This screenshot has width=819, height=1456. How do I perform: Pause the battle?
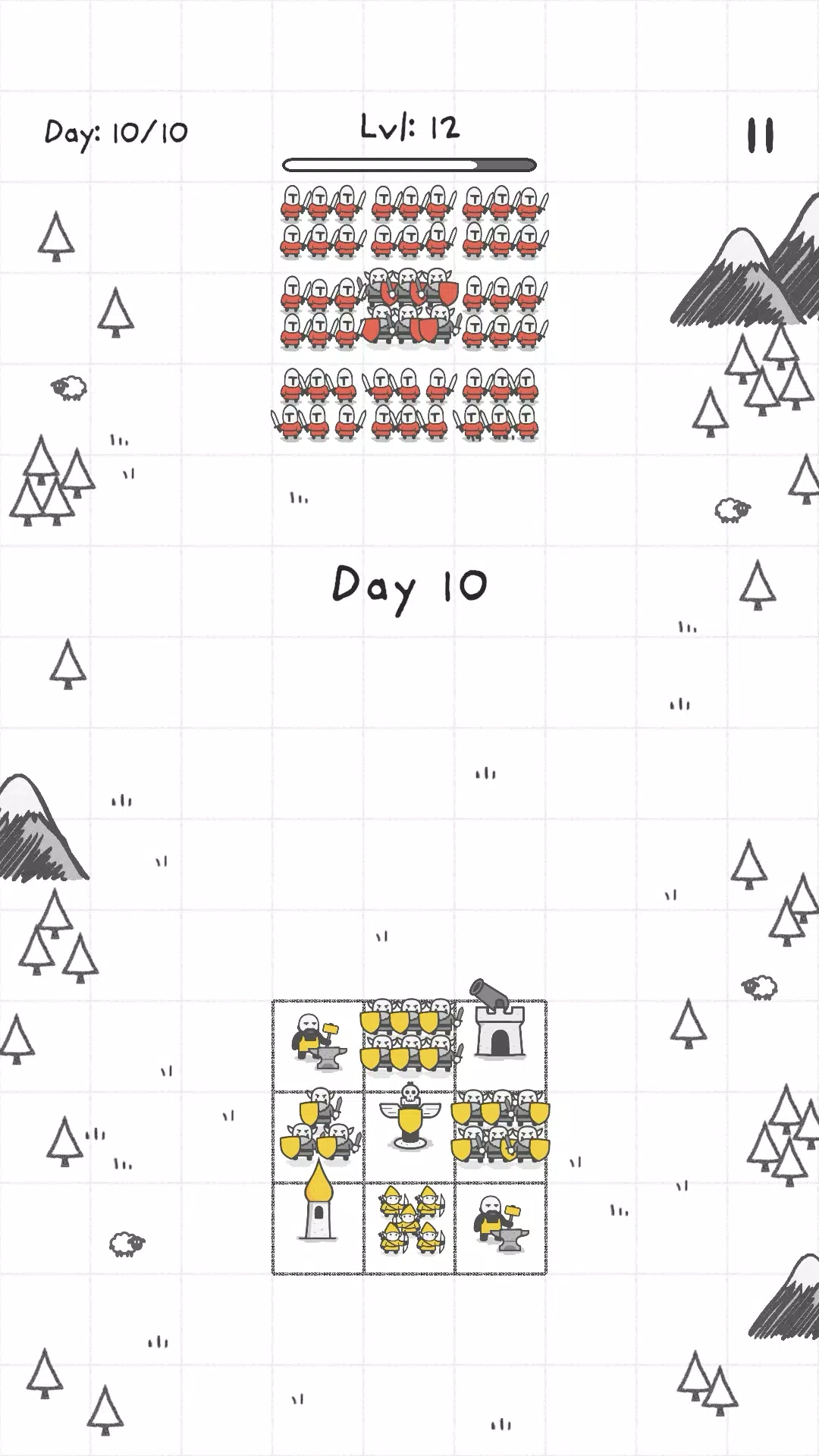point(760,136)
